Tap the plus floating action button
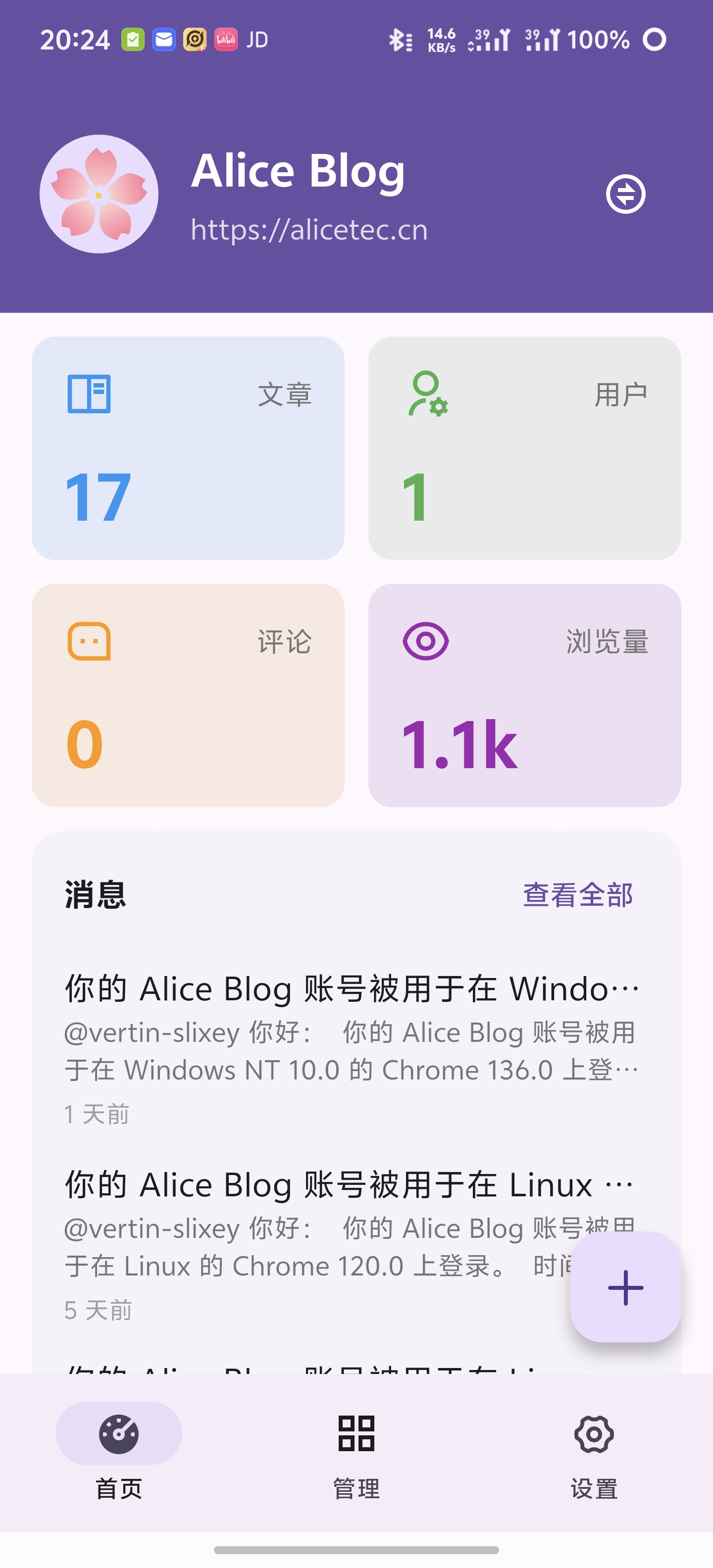This screenshot has height=1568, width=713. (x=625, y=1287)
